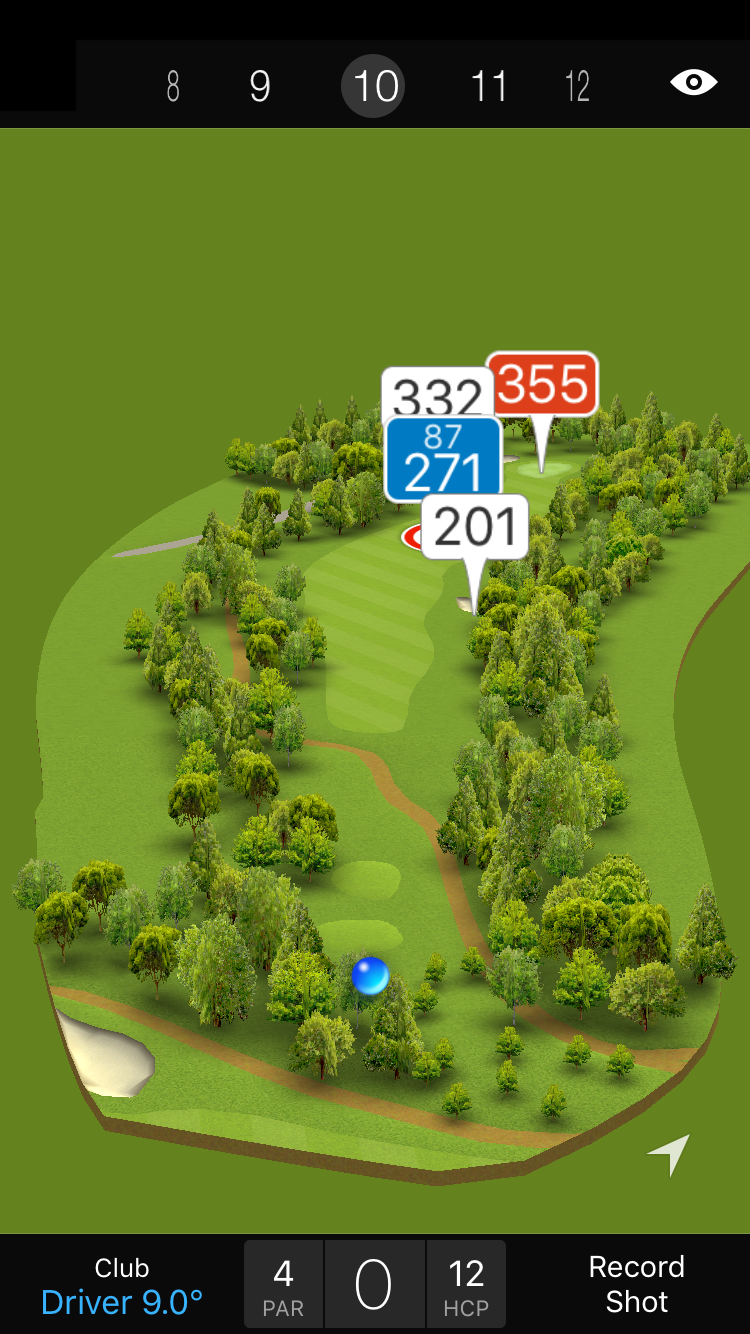Tap the compass arrow on the map

669,1154
